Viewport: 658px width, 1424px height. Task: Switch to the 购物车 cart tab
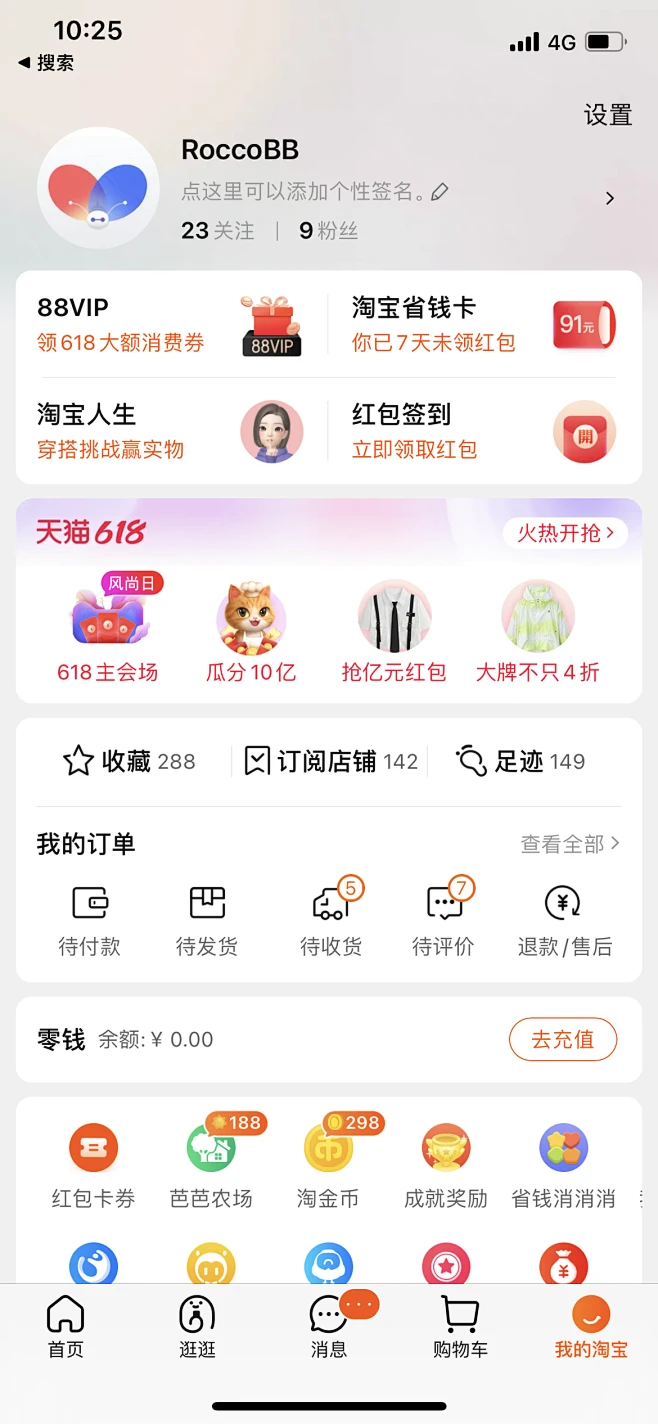tap(460, 1326)
